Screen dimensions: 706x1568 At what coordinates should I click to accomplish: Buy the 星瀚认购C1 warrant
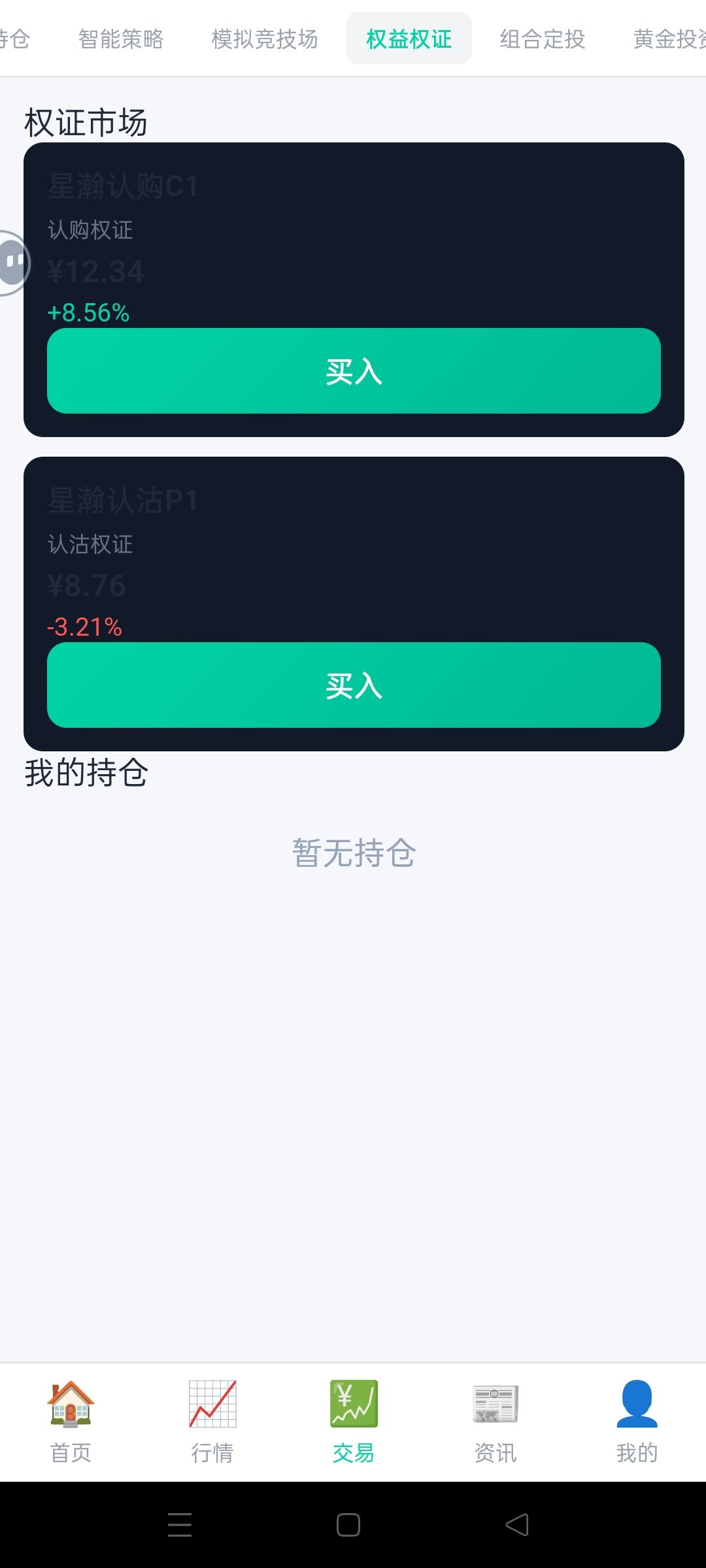pyautogui.click(x=353, y=371)
